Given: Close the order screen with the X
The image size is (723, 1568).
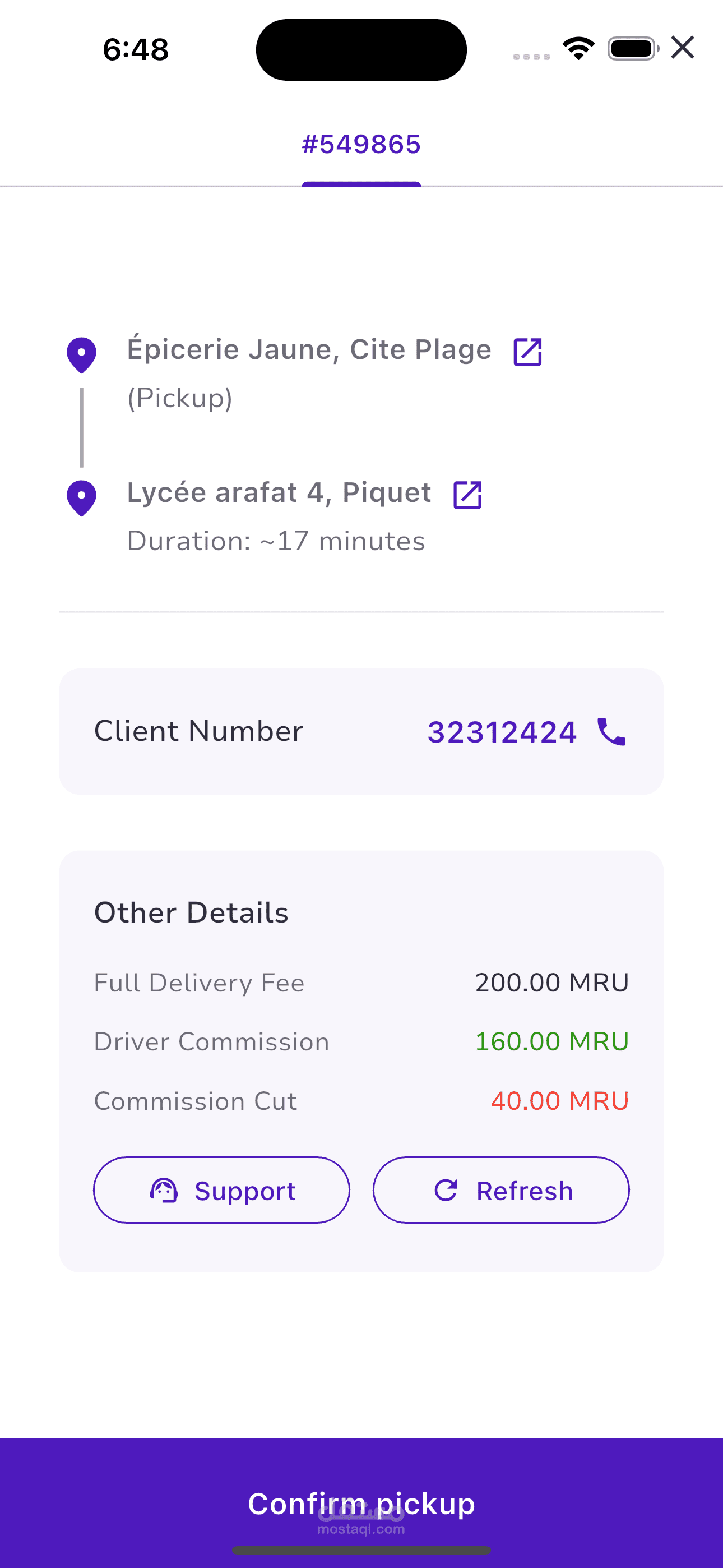Looking at the screenshot, I should (x=682, y=48).
